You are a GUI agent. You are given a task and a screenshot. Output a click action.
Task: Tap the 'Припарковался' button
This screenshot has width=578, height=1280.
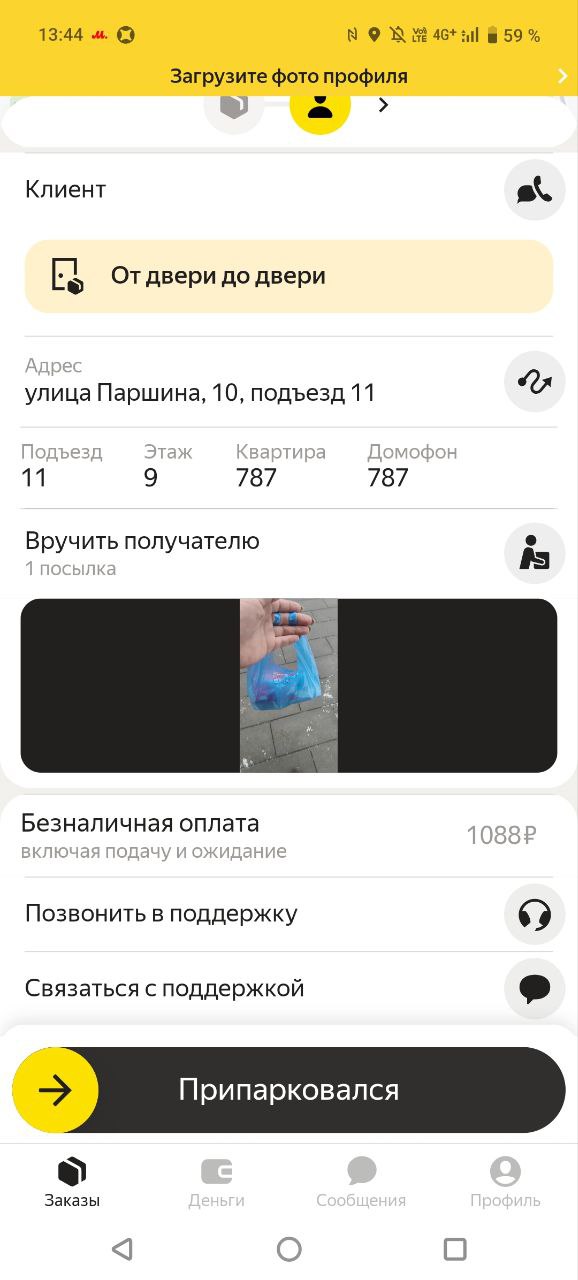[289, 1090]
